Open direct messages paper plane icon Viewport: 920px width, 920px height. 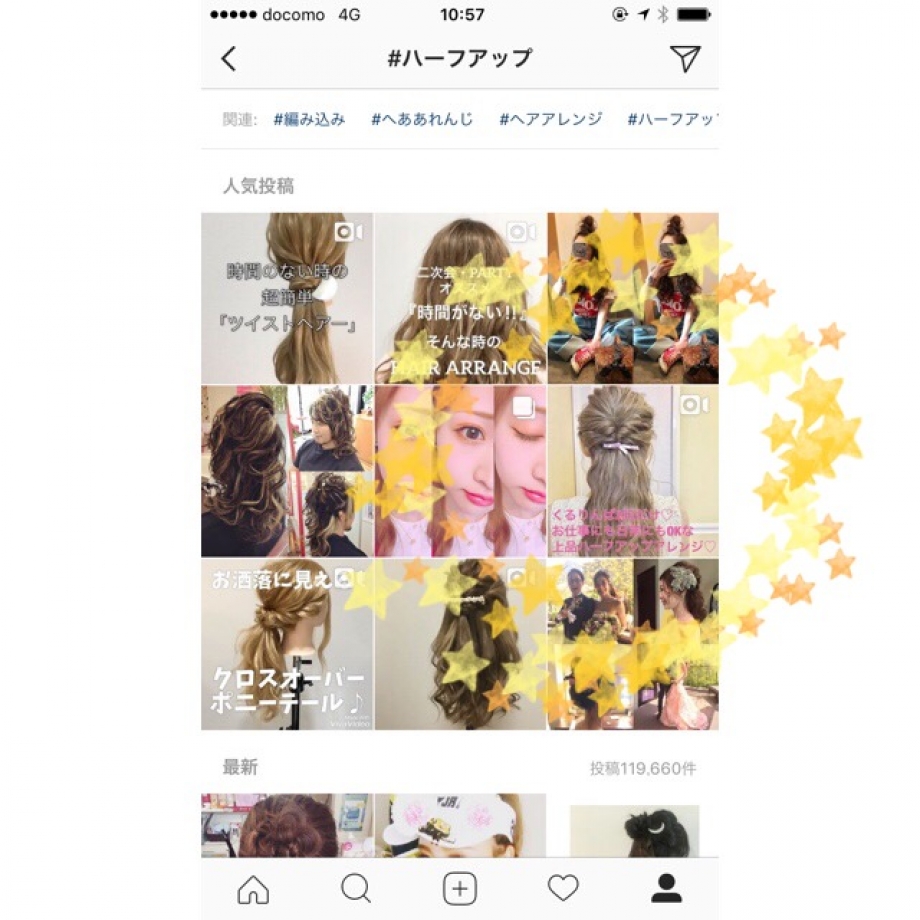coord(685,59)
